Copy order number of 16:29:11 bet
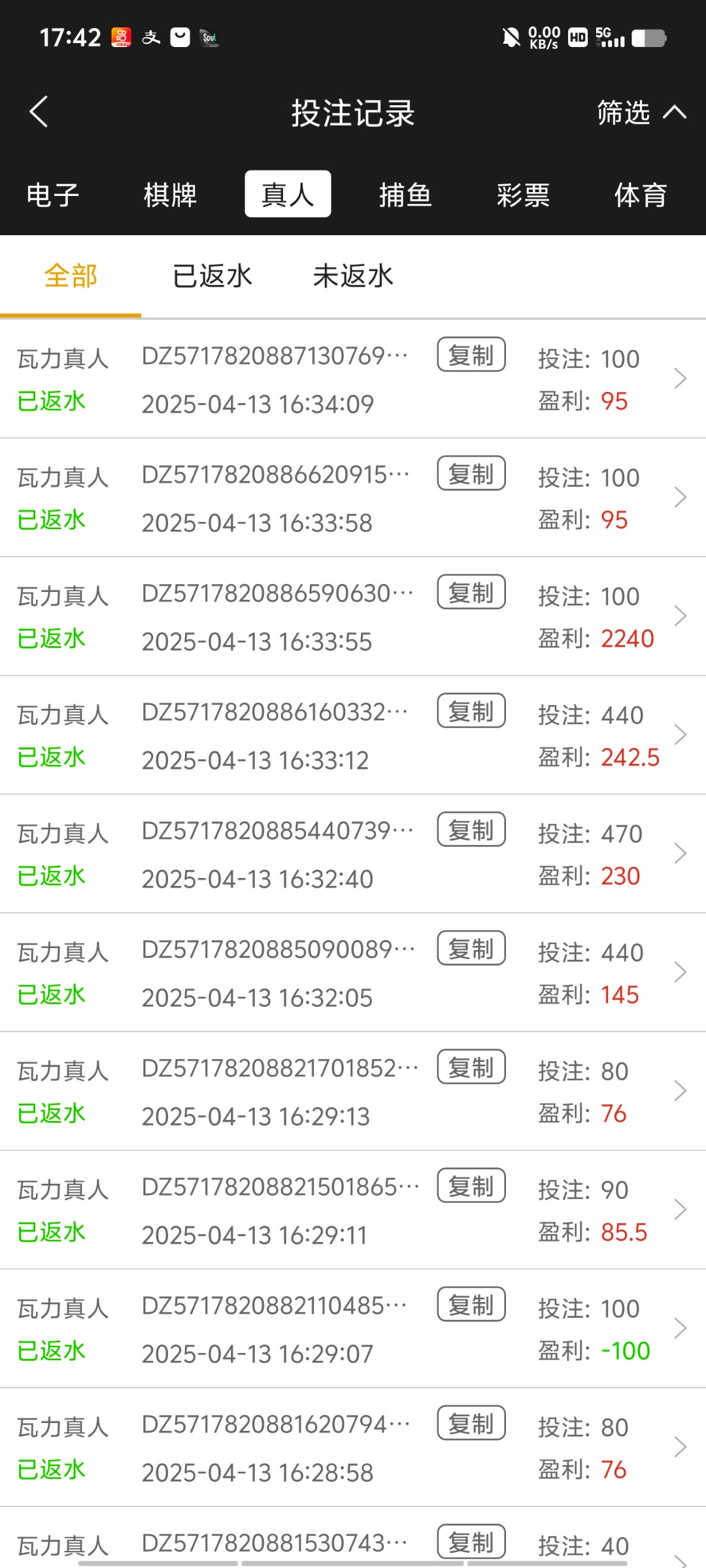Screen dimensions: 706x1568 pos(471,1186)
